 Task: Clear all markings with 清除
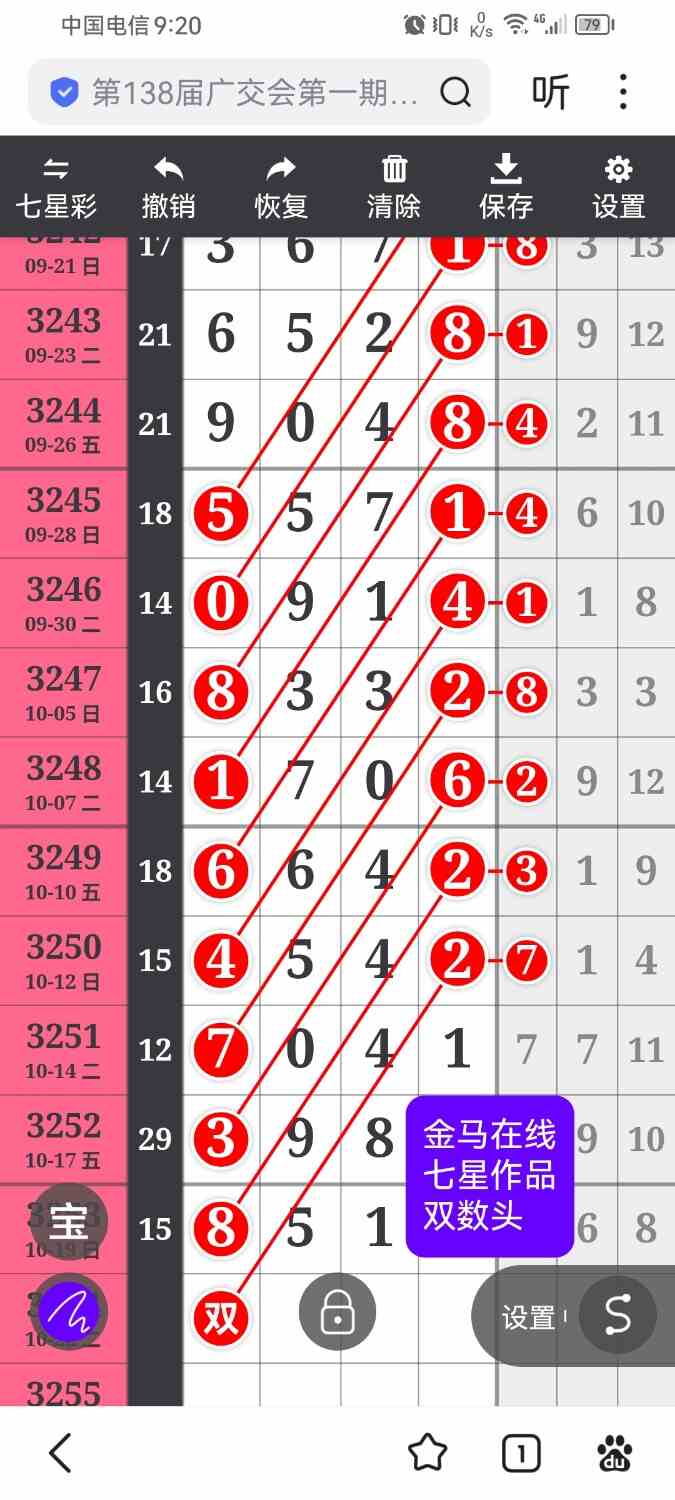[x=394, y=188]
